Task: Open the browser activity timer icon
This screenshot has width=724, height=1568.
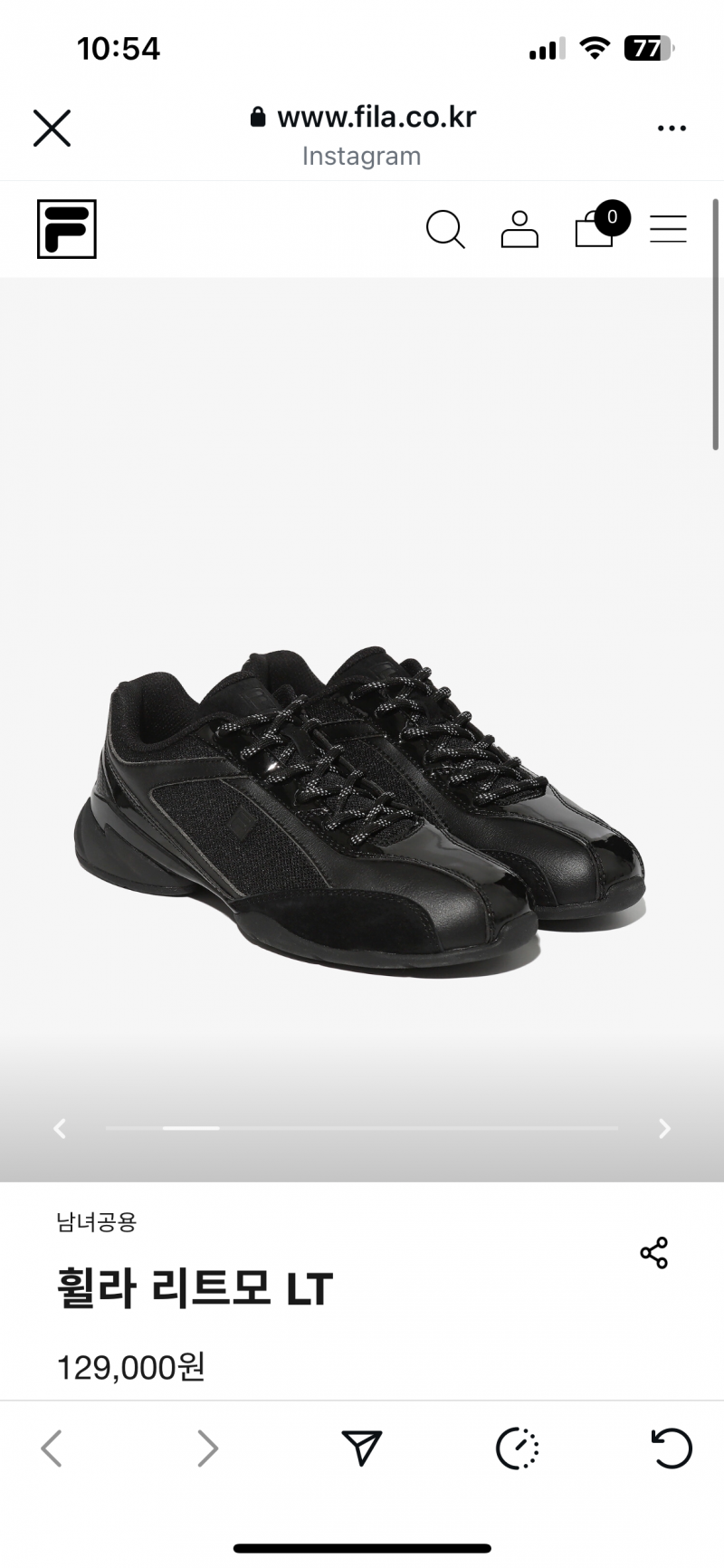Action: (x=518, y=1448)
